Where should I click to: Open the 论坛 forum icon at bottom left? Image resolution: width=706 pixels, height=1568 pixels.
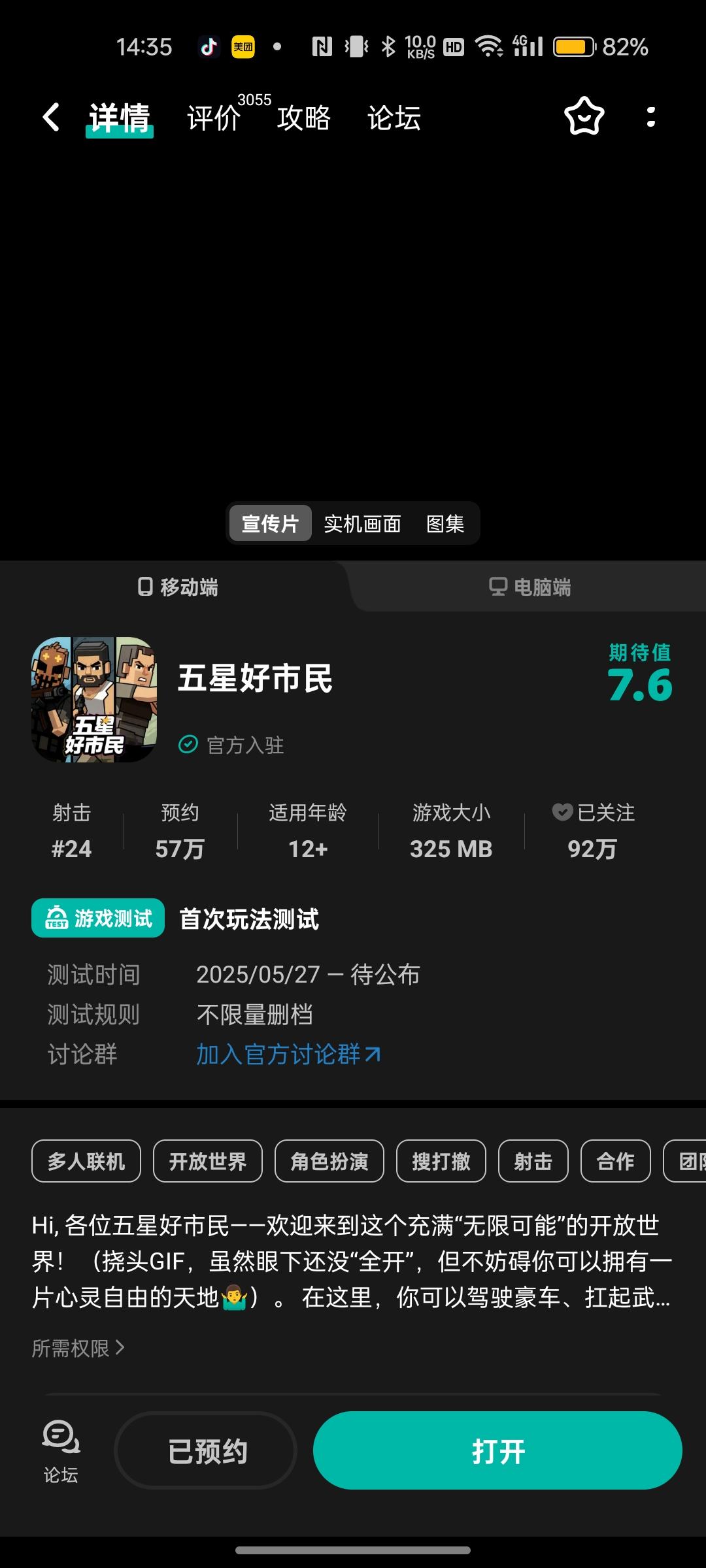(x=60, y=1448)
